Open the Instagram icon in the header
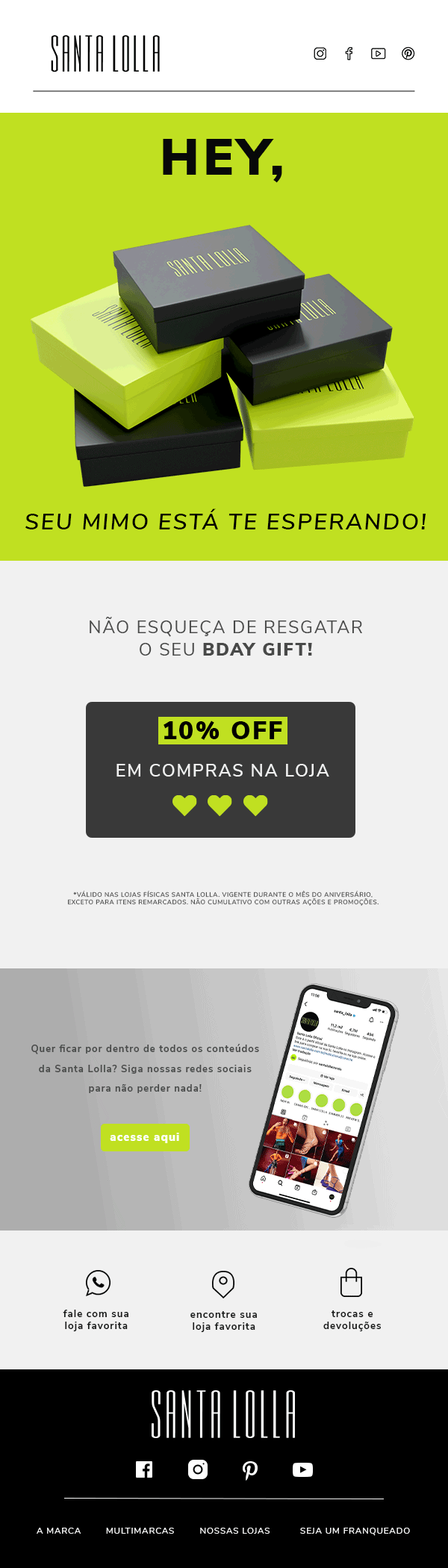This screenshot has height=1568, width=448. pyautogui.click(x=320, y=54)
